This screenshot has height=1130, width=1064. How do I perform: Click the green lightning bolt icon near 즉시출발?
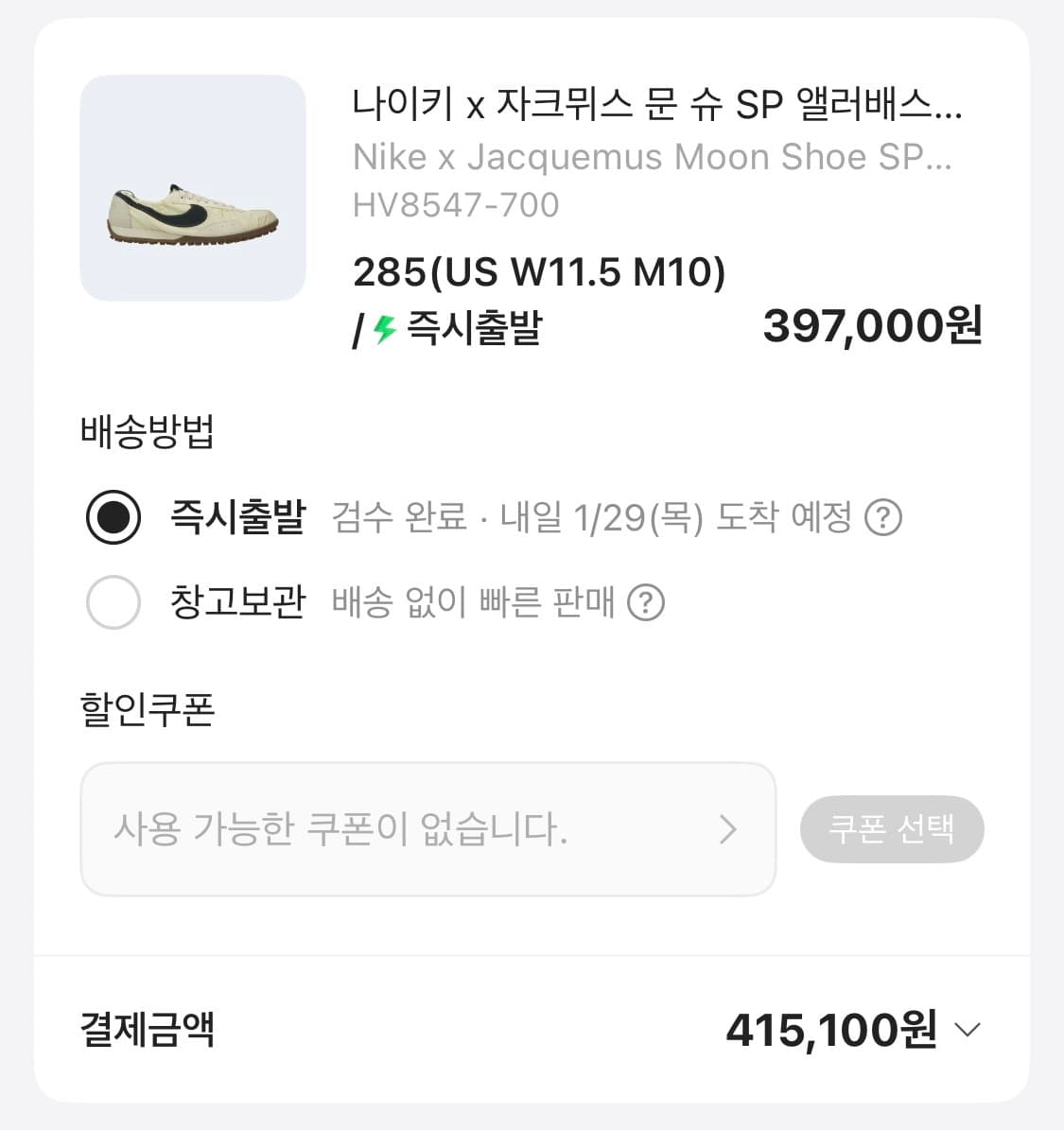tap(382, 328)
